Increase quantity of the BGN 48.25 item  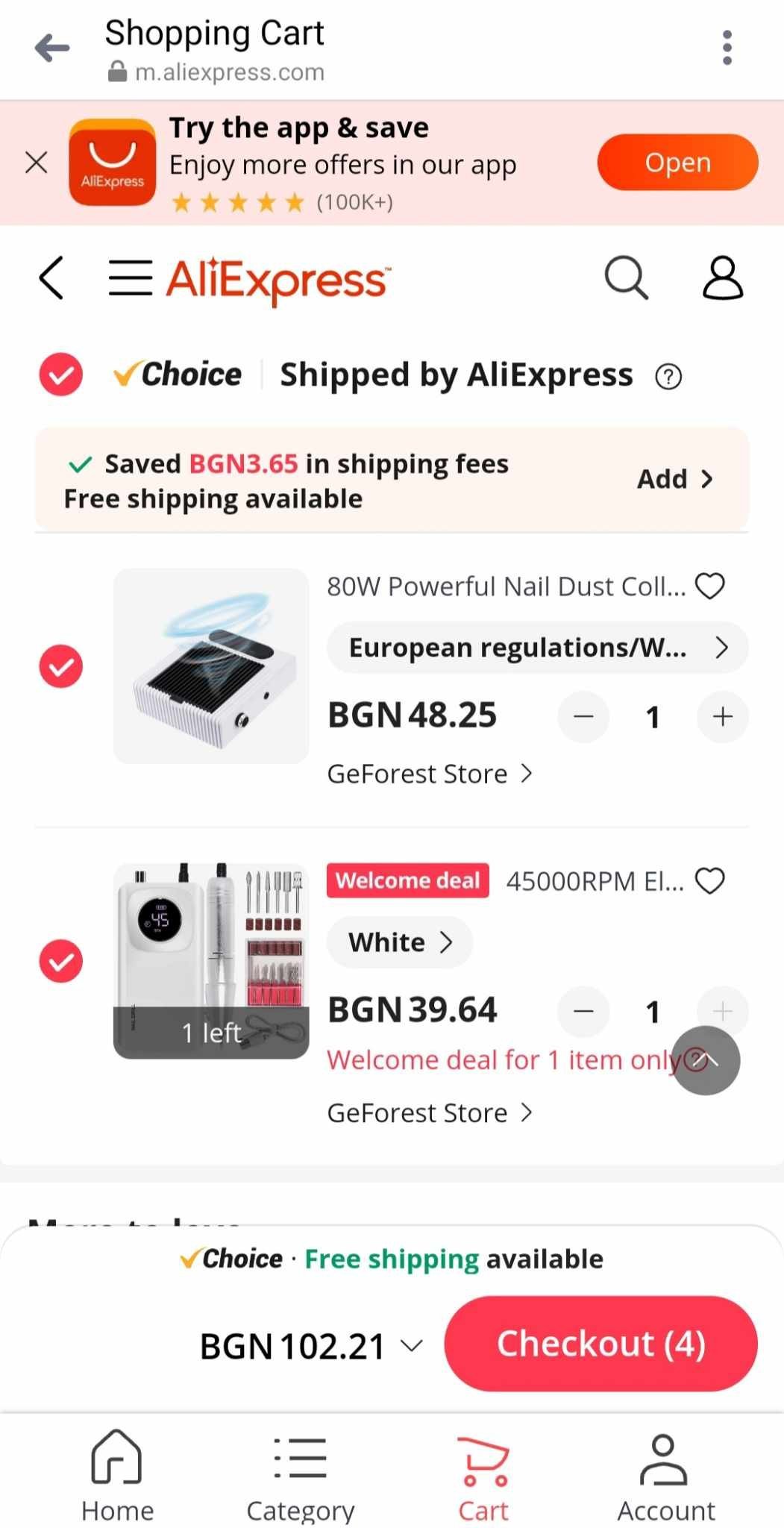click(722, 717)
